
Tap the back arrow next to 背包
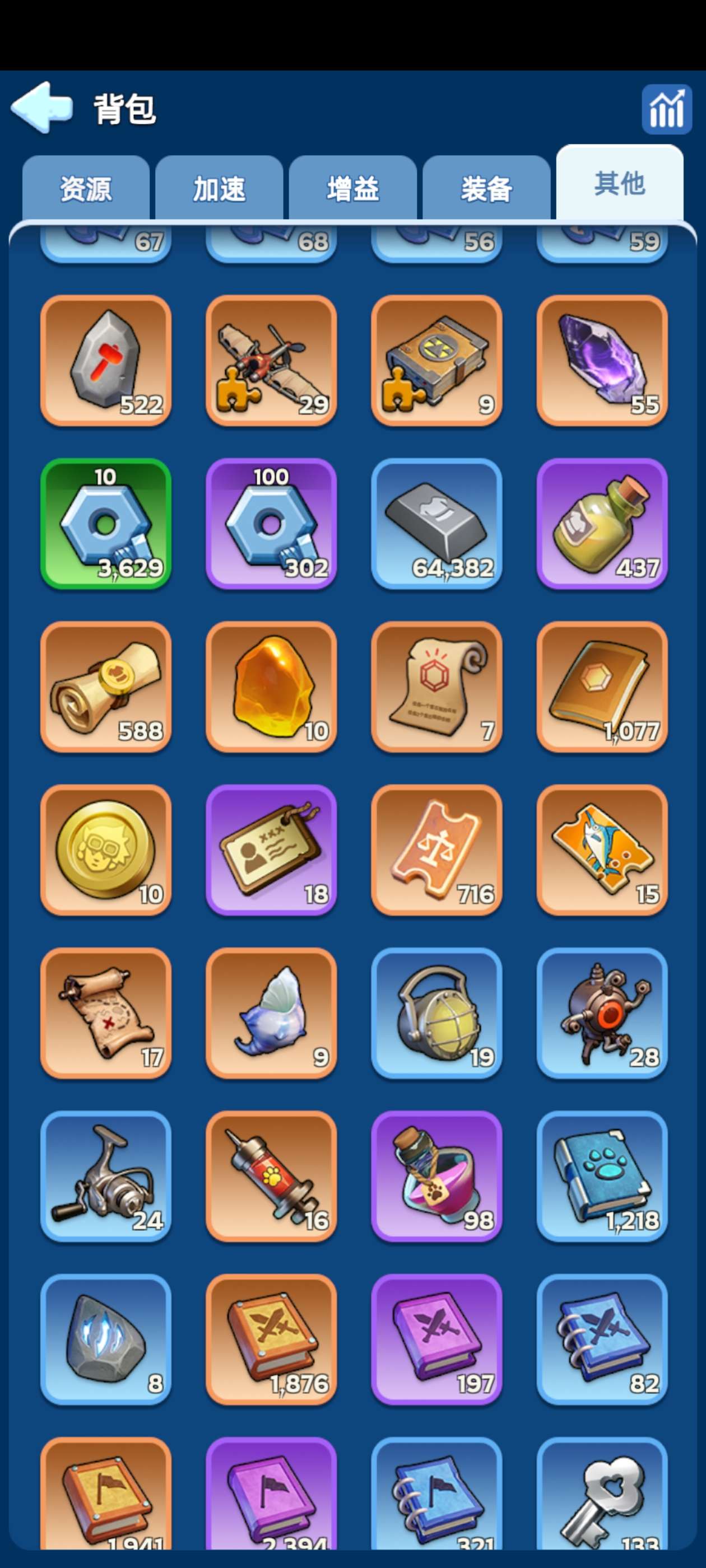pos(41,107)
